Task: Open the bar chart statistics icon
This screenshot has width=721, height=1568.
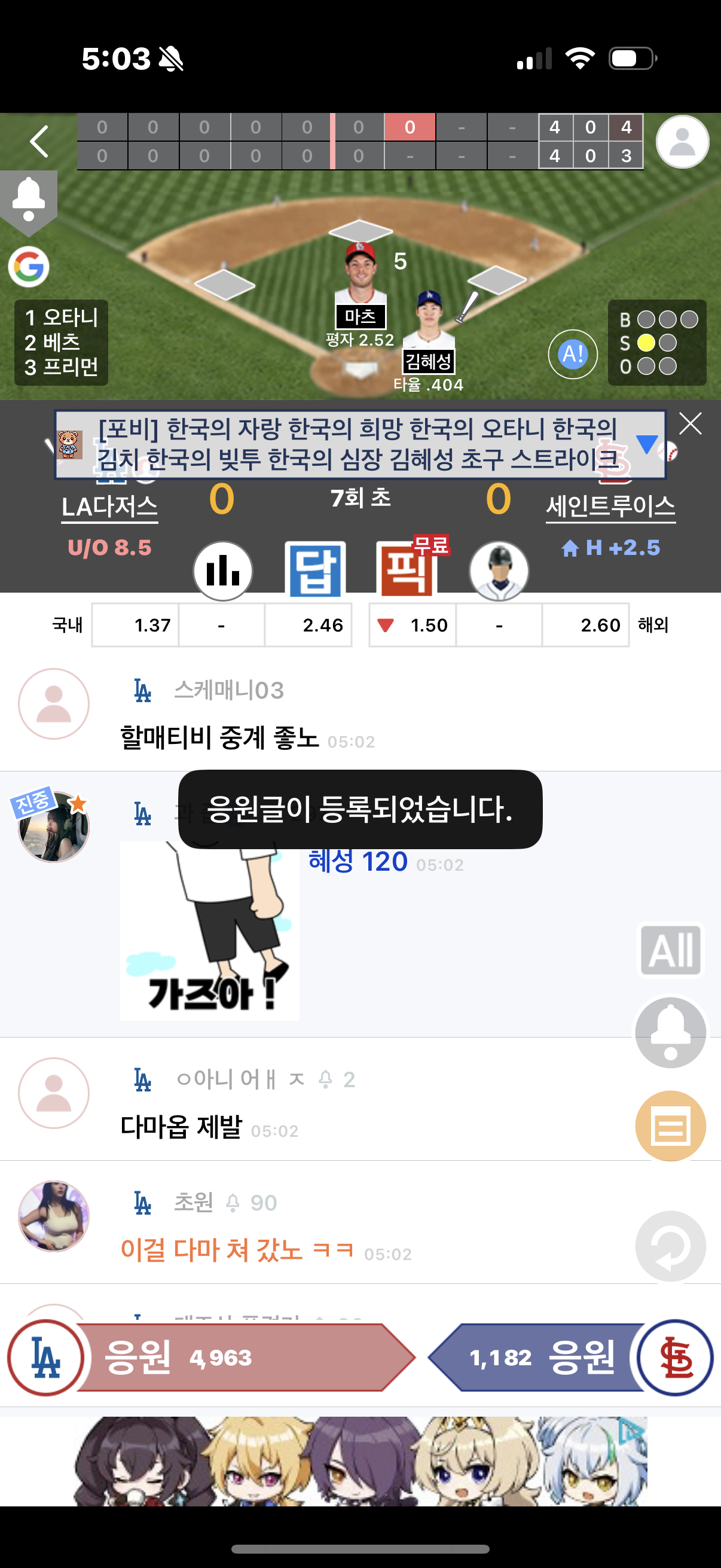Action: [x=222, y=571]
